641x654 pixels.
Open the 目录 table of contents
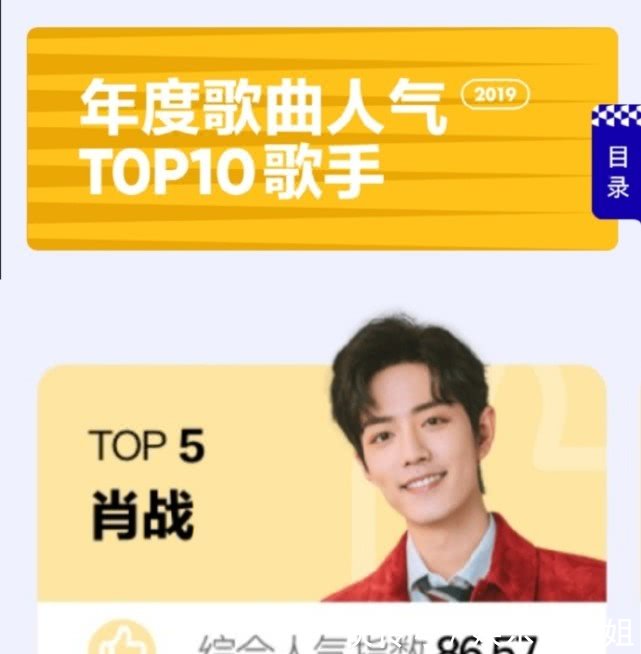coord(617,171)
